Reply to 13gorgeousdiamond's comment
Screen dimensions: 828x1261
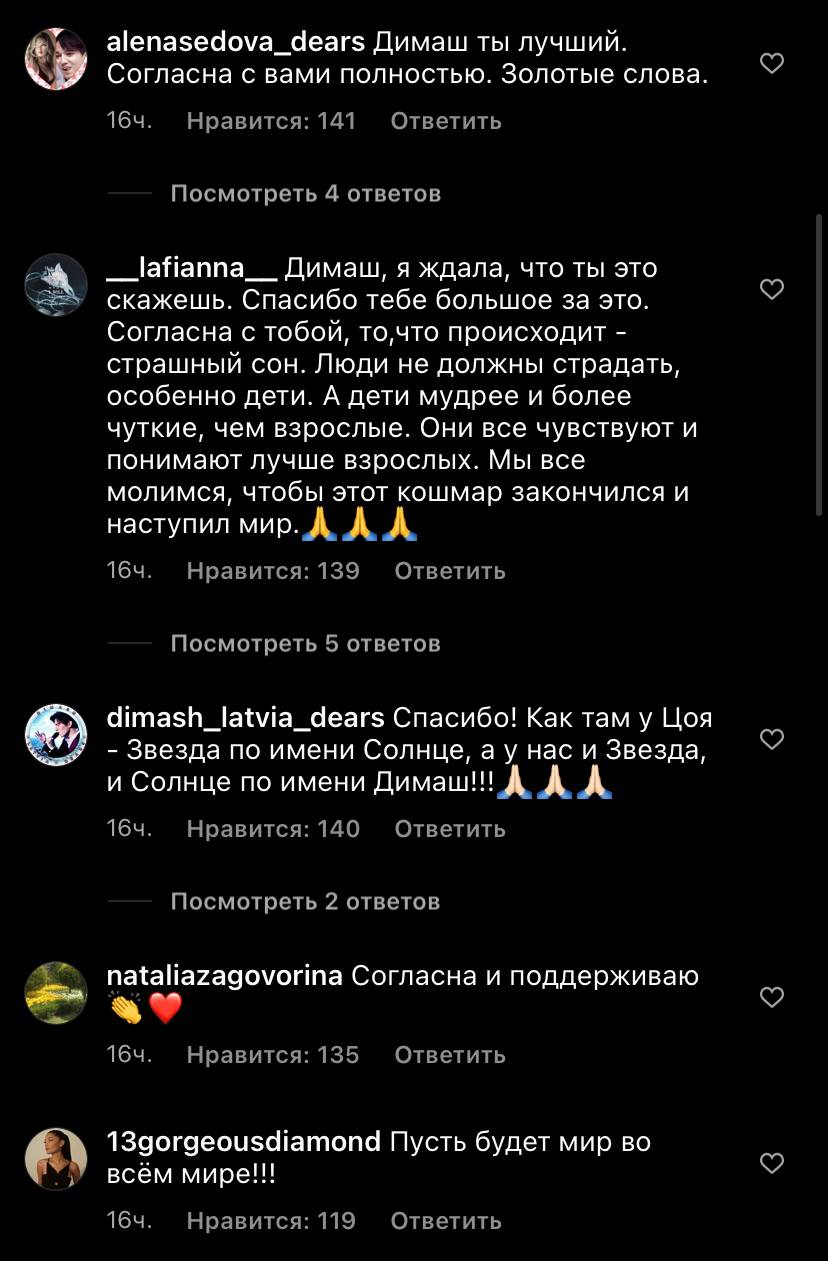click(x=446, y=1221)
